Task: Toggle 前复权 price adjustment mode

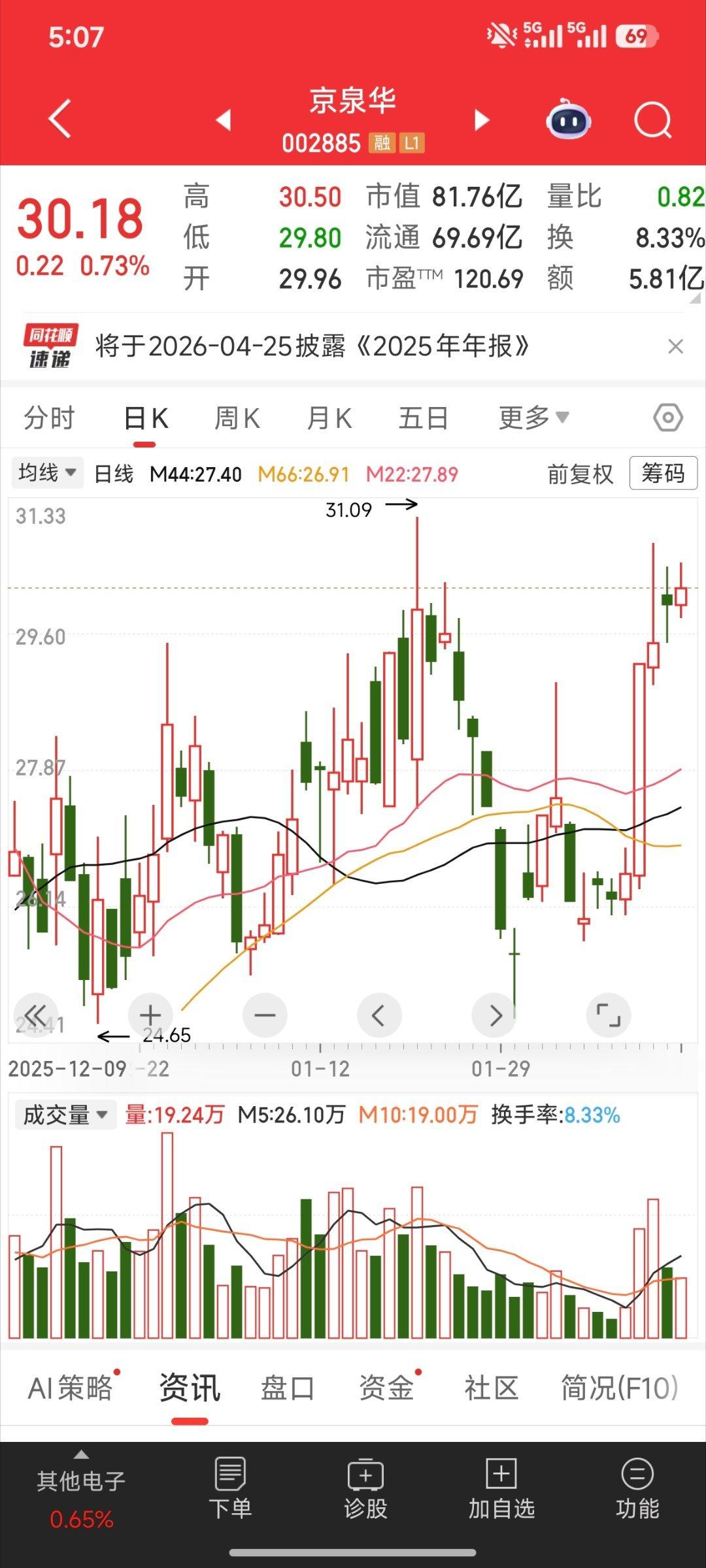Action: (x=579, y=474)
